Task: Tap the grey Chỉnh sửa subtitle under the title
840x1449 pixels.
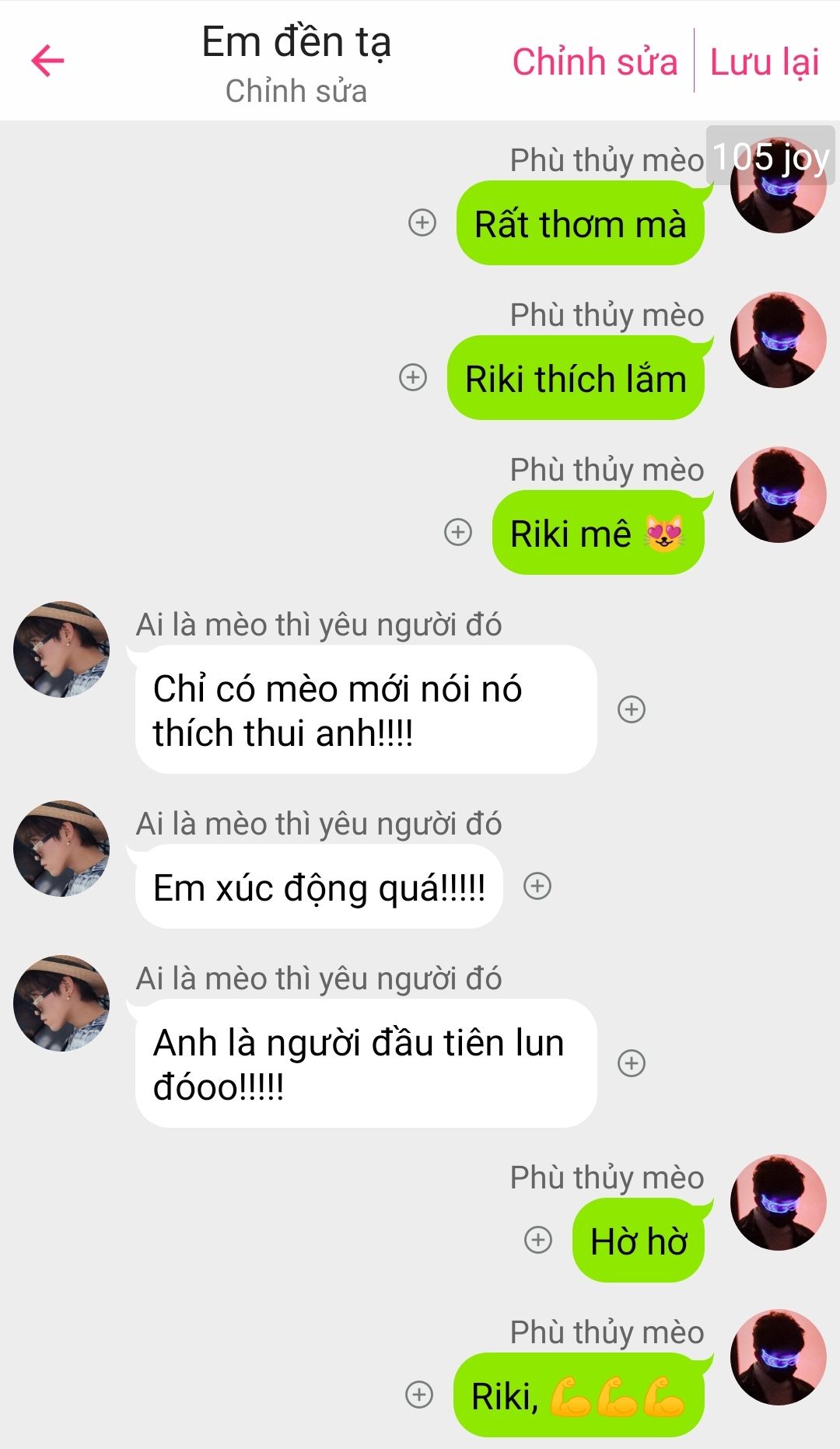Action: [296, 91]
